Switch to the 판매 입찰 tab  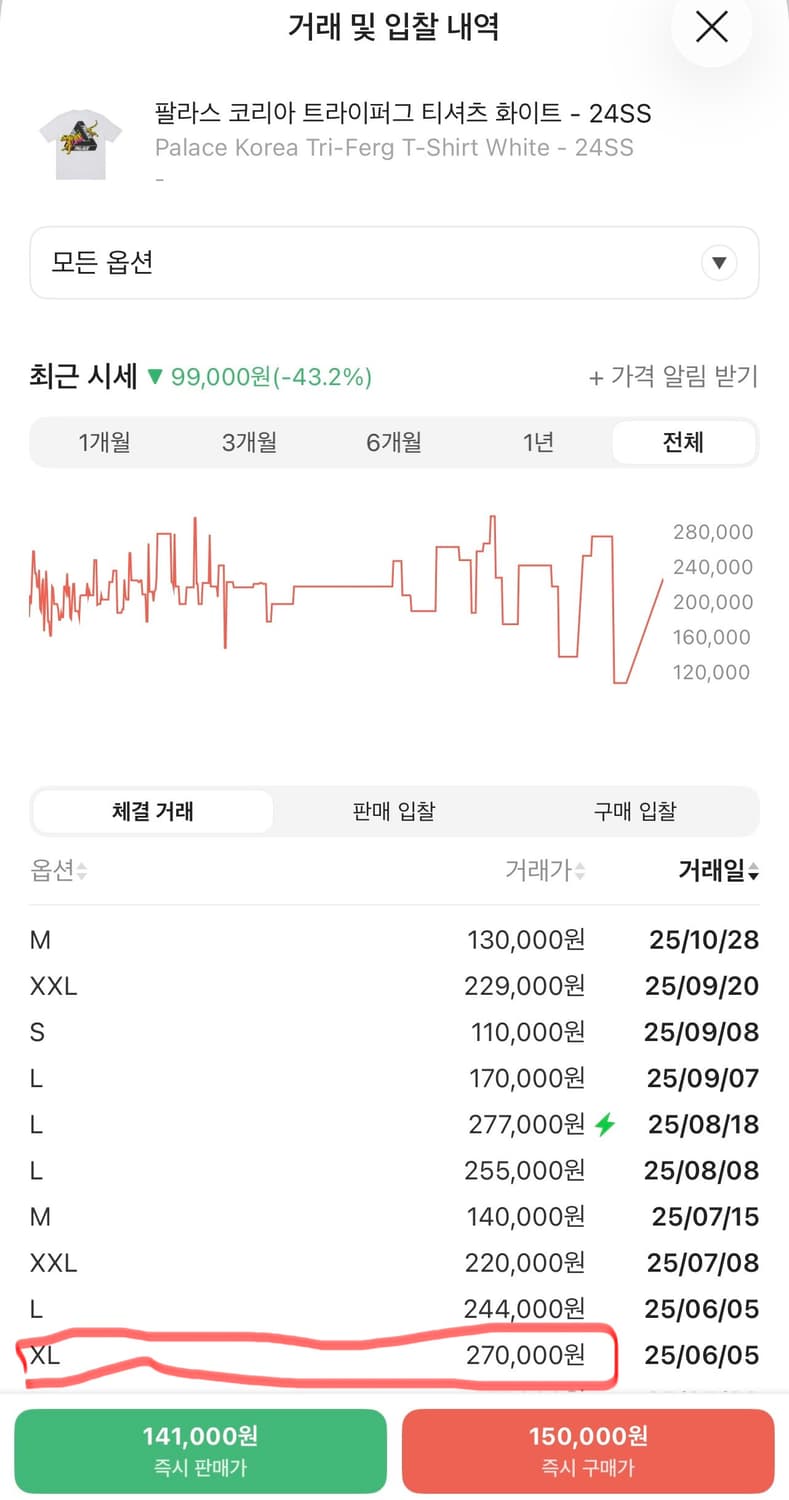click(393, 811)
